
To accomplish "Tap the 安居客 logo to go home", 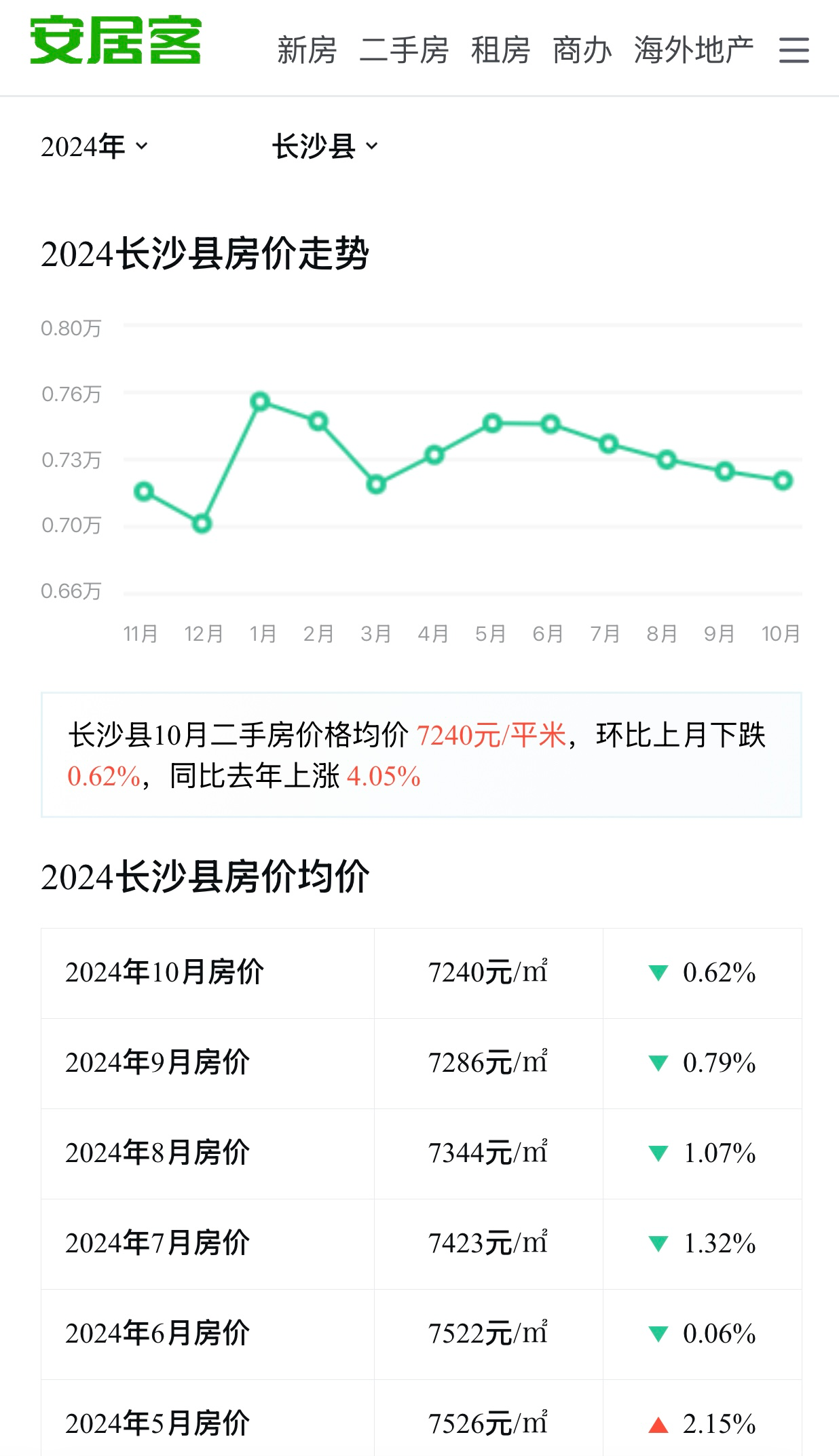I will click(x=115, y=42).
